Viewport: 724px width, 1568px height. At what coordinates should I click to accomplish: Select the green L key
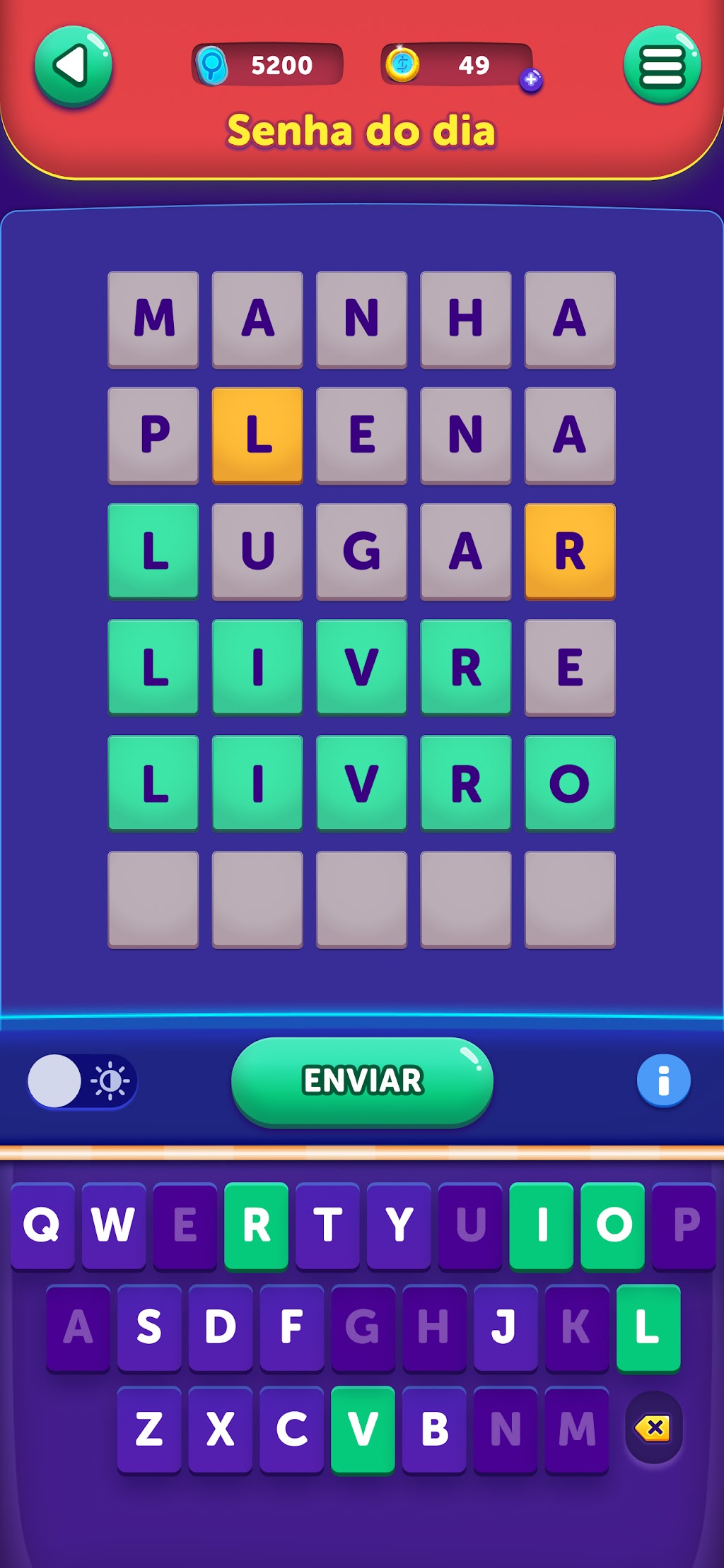(648, 1328)
